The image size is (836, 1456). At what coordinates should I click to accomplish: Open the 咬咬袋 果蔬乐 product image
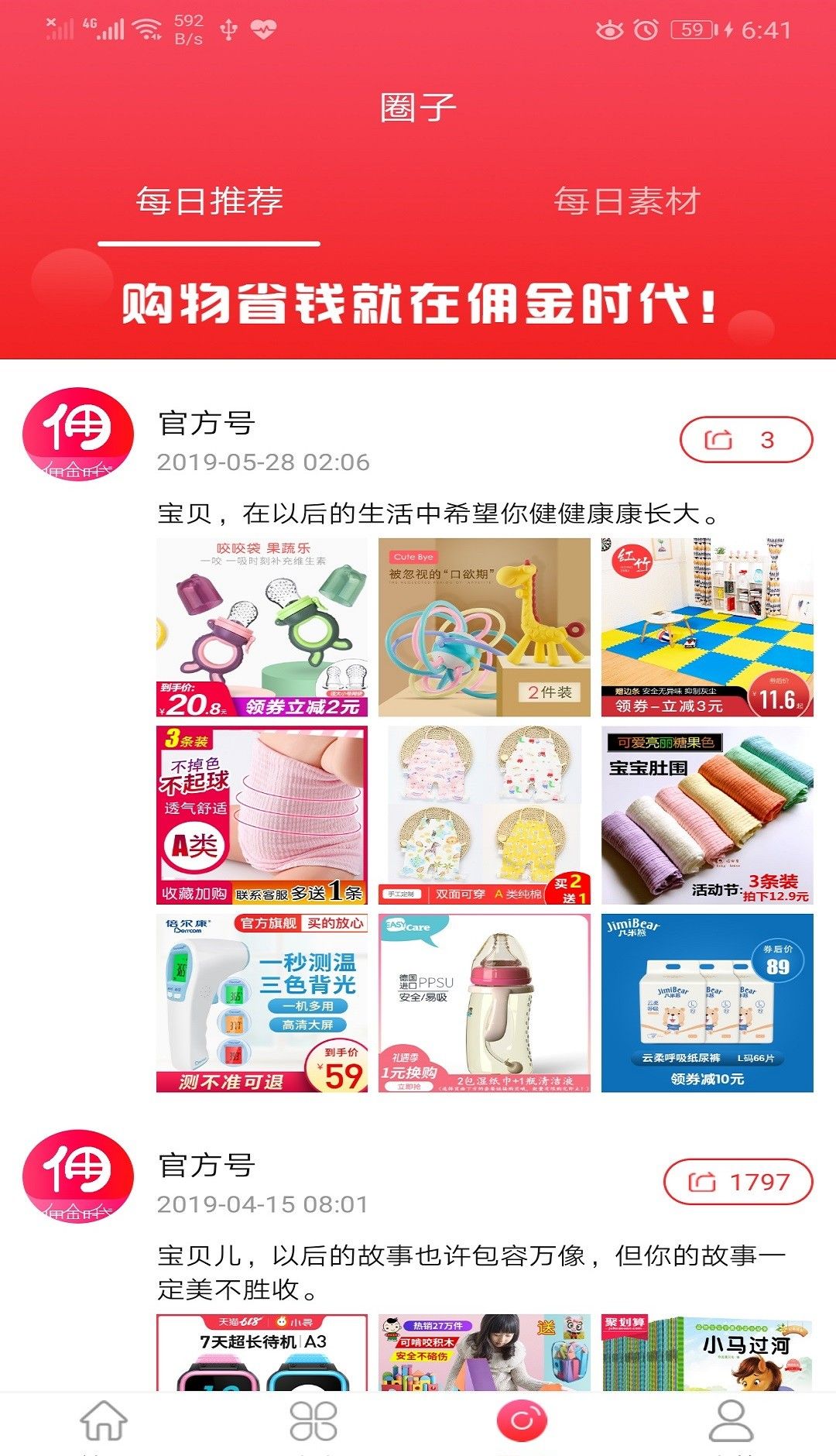click(x=262, y=627)
